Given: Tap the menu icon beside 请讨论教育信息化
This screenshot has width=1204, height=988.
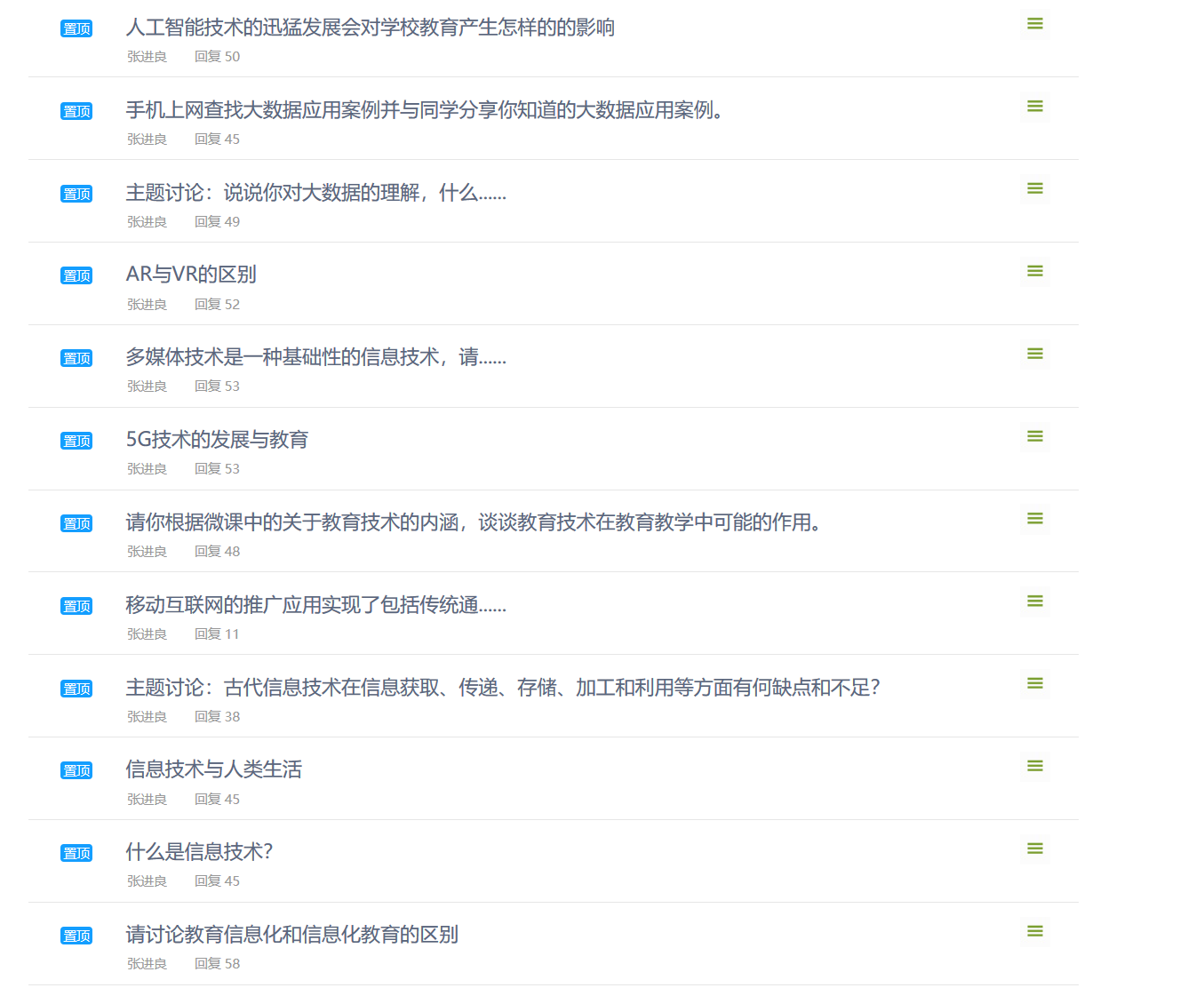Looking at the screenshot, I should click(1034, 931).
